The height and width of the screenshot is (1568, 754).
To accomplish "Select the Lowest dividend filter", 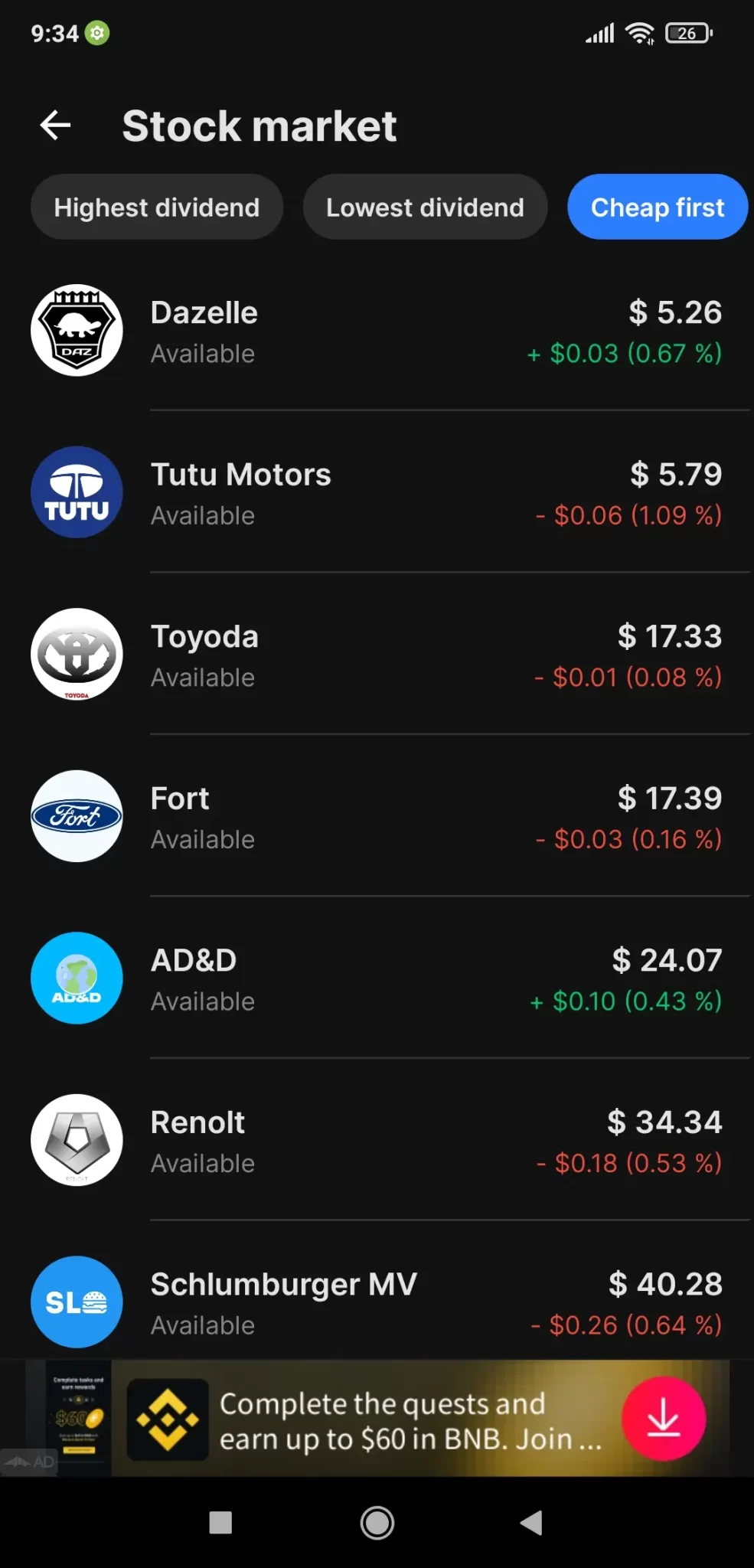I will click(x=425, y=207).
